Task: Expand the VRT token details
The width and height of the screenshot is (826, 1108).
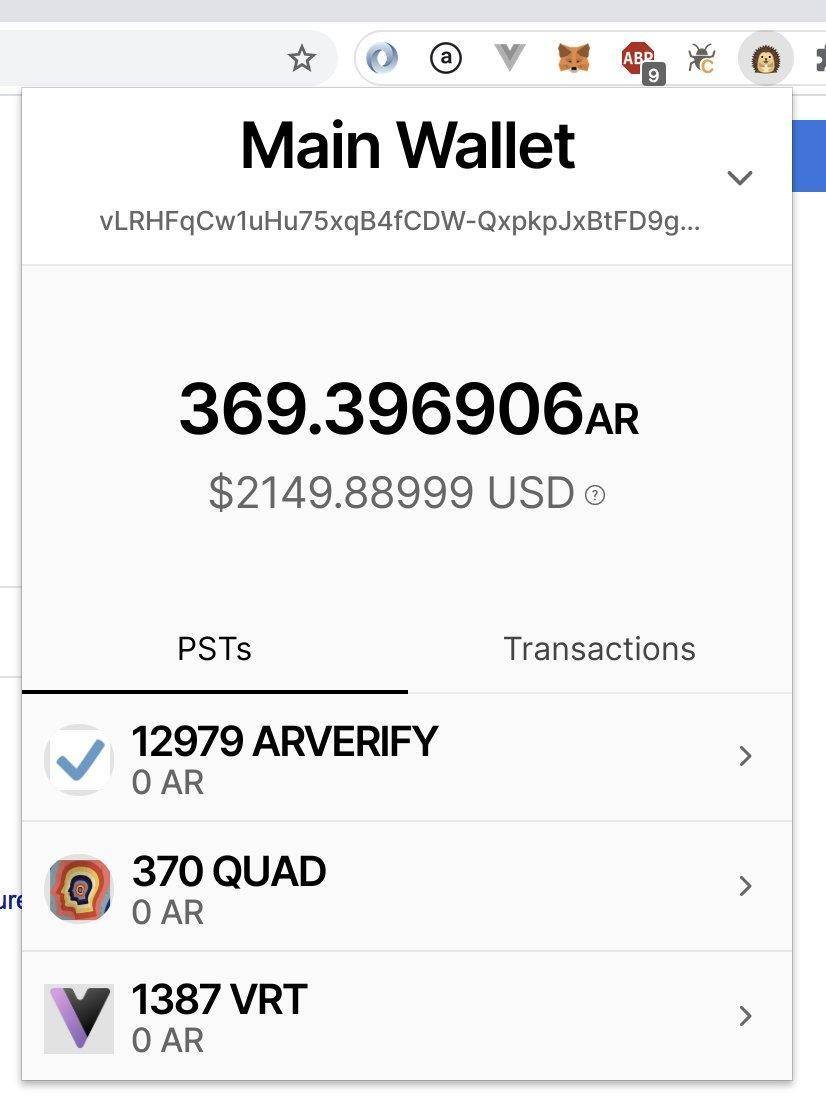Action: pyautogui.click(x=745, y=1016)
